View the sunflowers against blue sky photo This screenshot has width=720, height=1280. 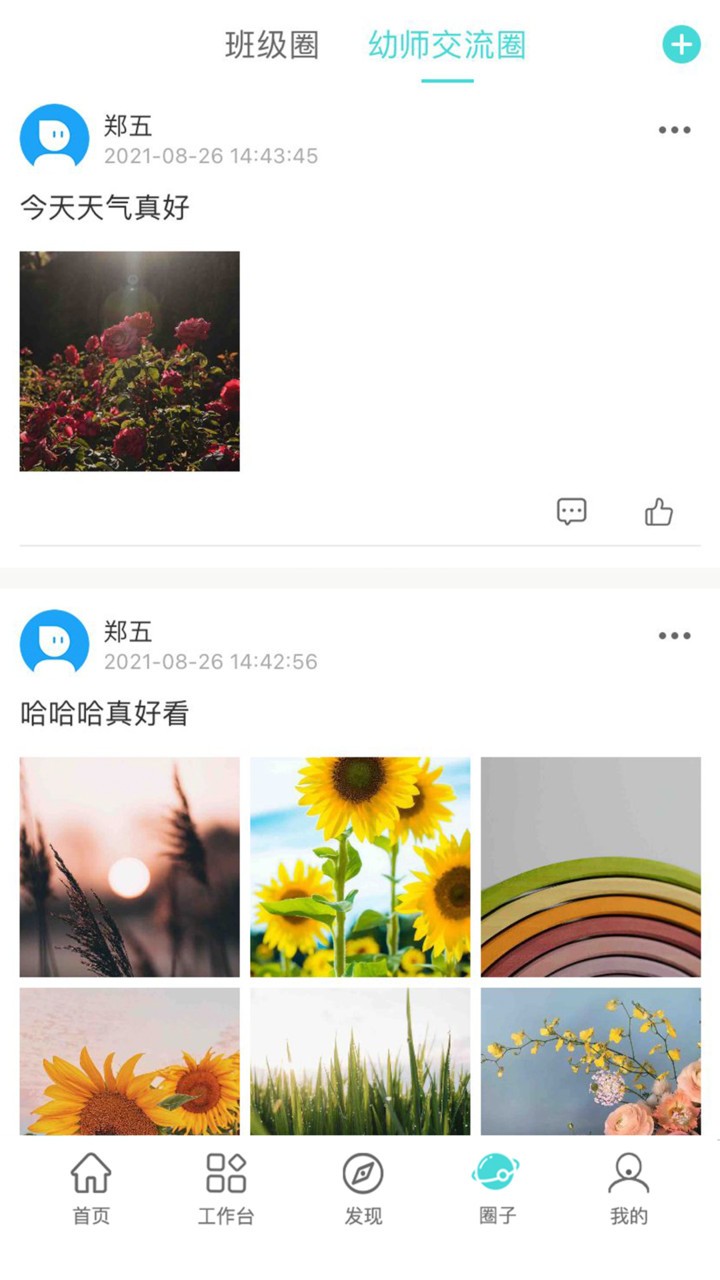click(x=360, y=867)
